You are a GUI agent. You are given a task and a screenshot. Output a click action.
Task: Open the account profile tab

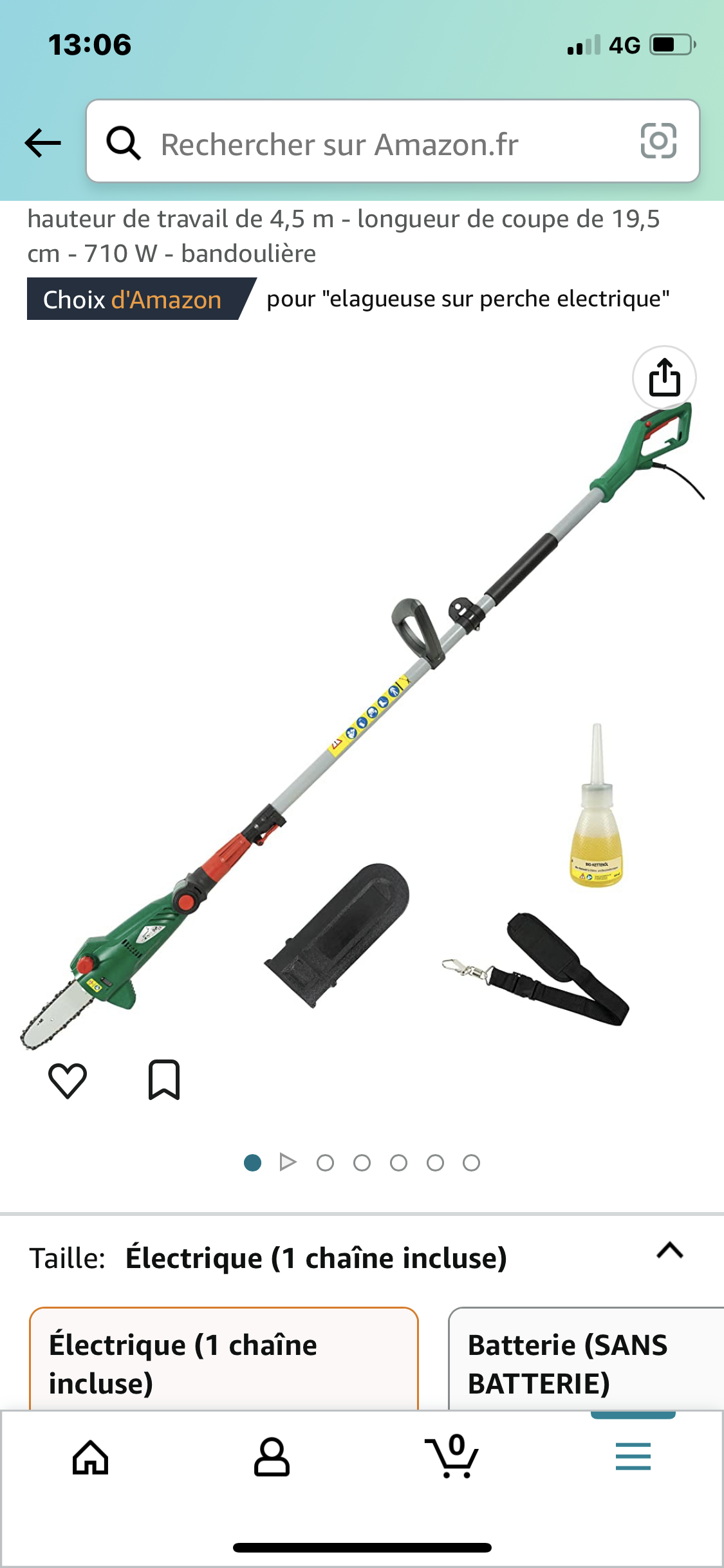point(272,1457)
